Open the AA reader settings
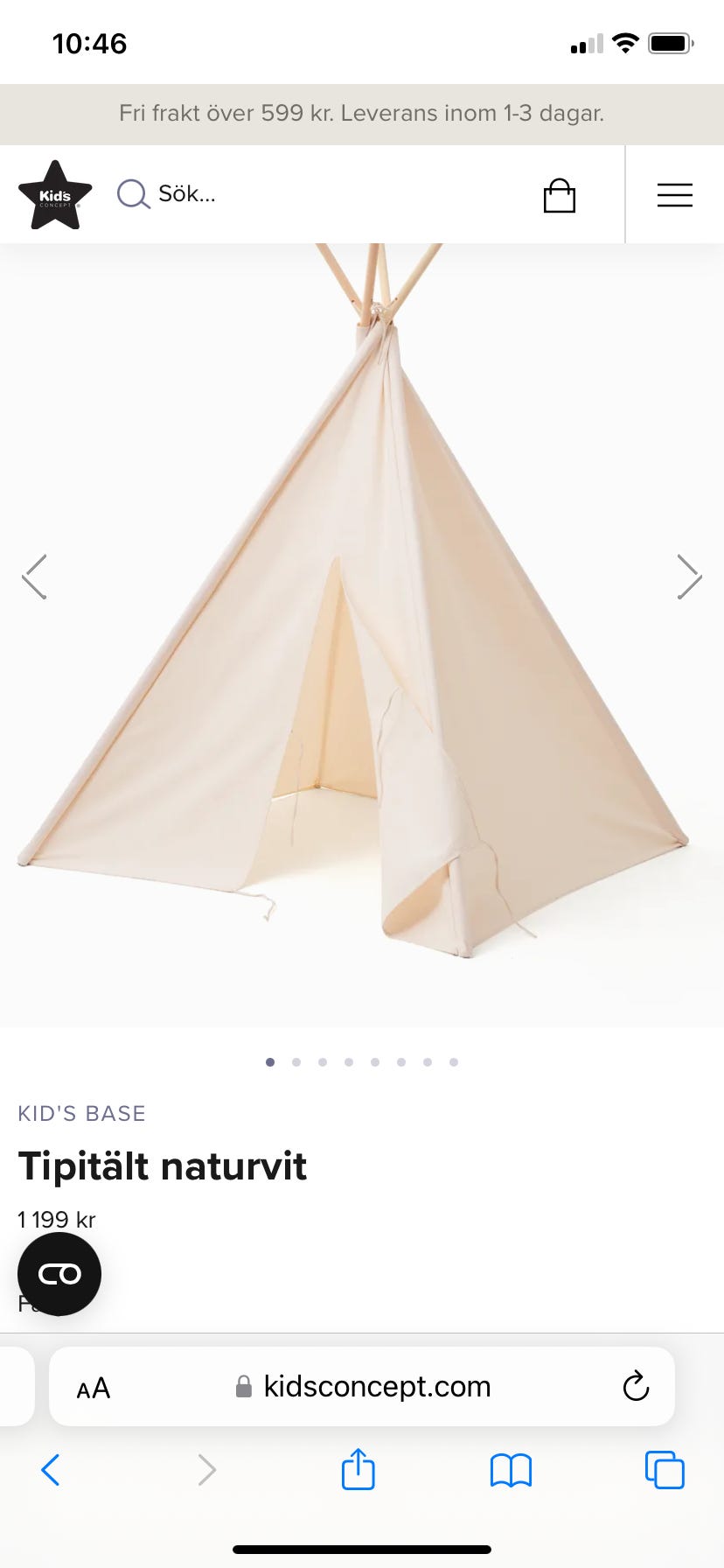 94,1388
